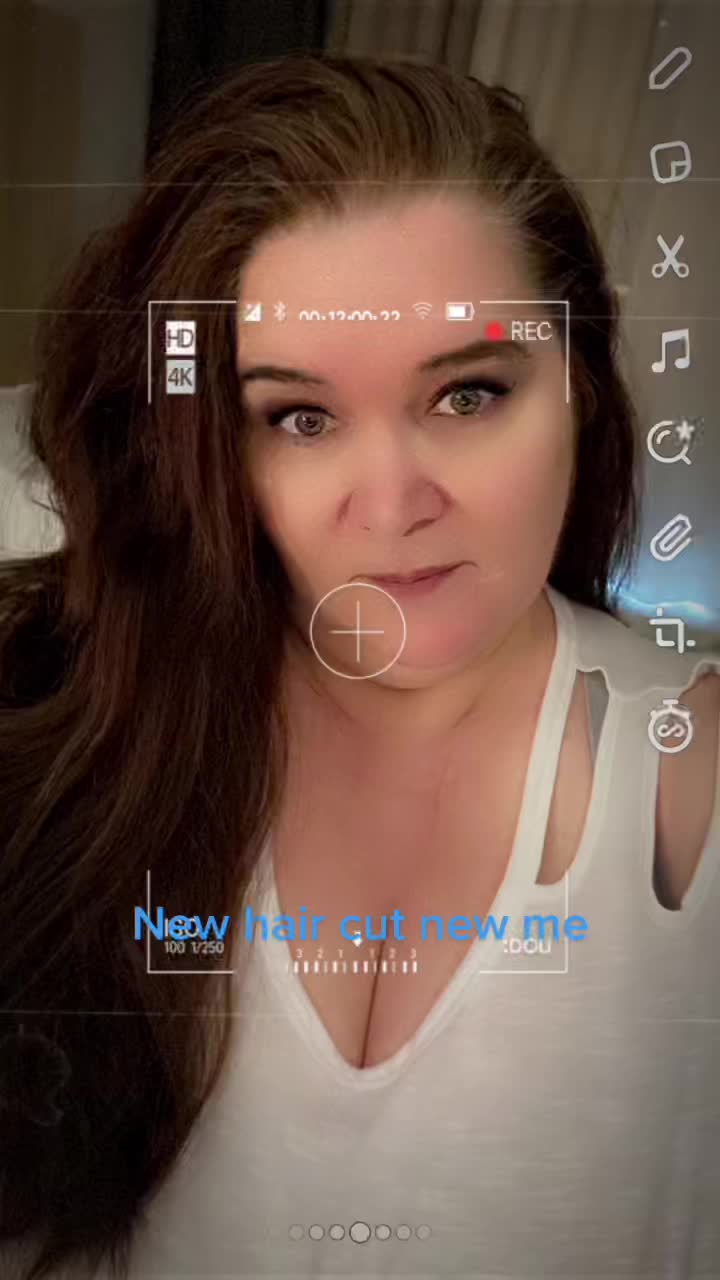Screen dimensions: 720x1280
Task: Open the sticker picker
Action: tap(670, 163)
